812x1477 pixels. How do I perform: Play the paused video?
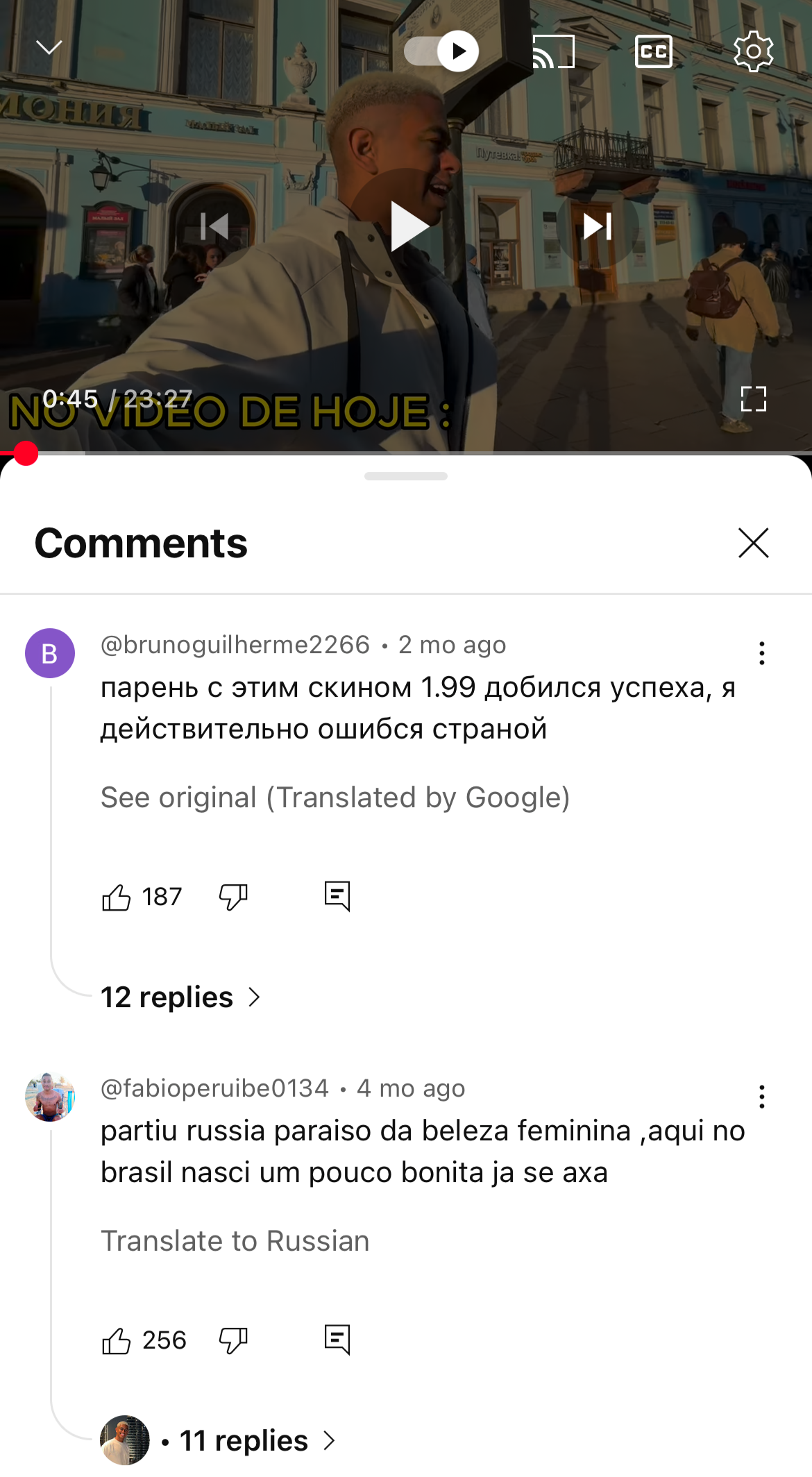407,226
